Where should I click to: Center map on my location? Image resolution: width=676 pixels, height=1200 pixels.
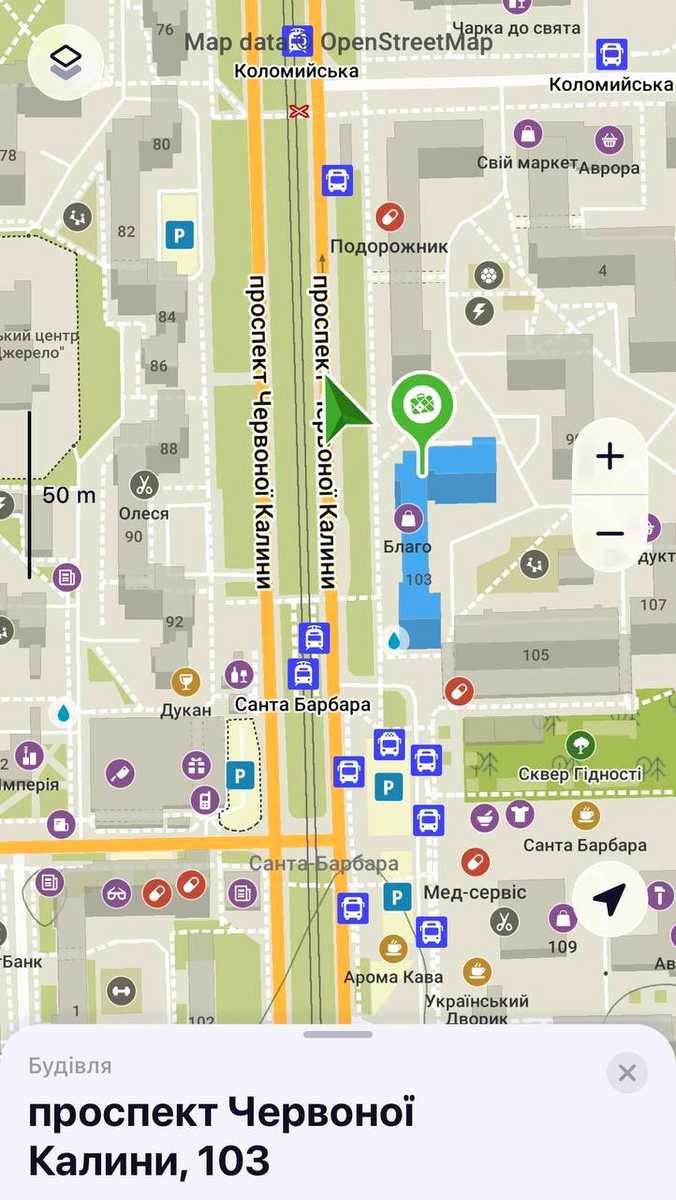click(x=609, y=899)
